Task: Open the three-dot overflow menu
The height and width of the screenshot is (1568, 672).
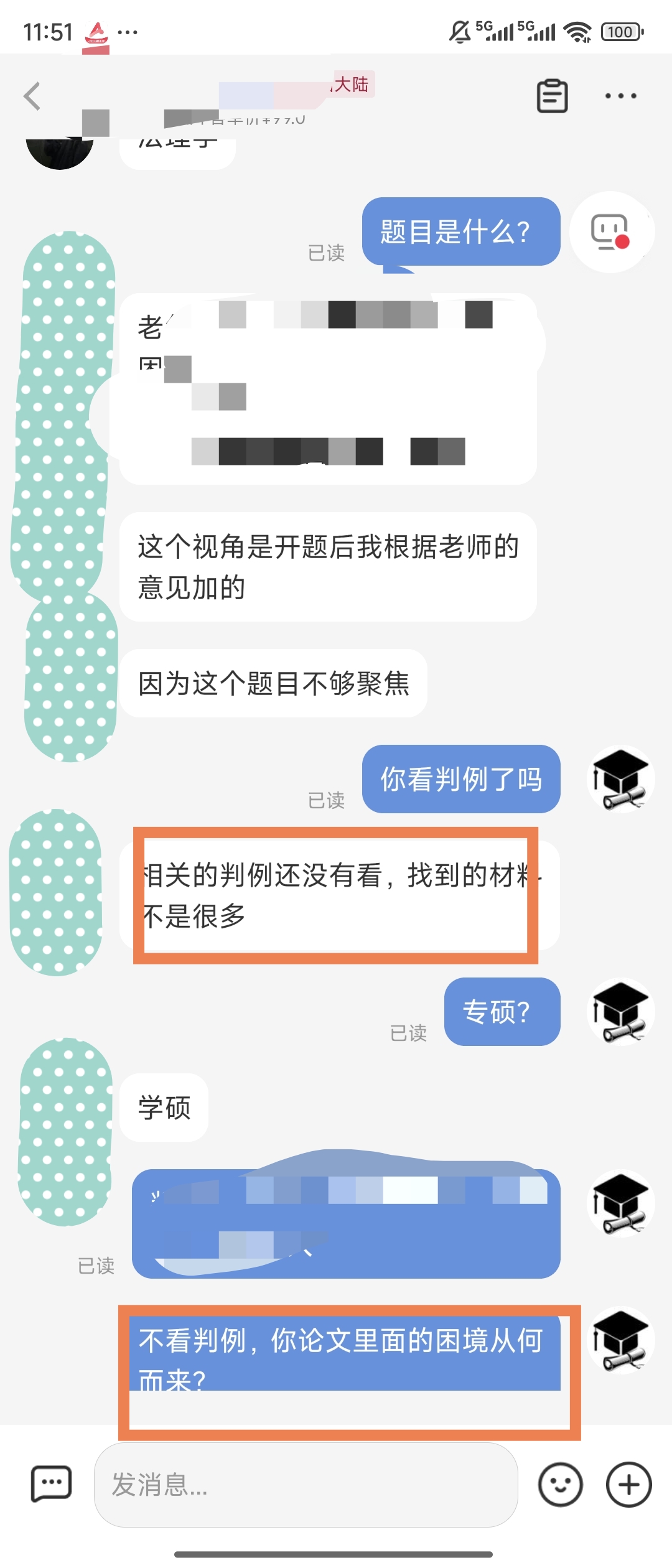Action: [620, 96]
